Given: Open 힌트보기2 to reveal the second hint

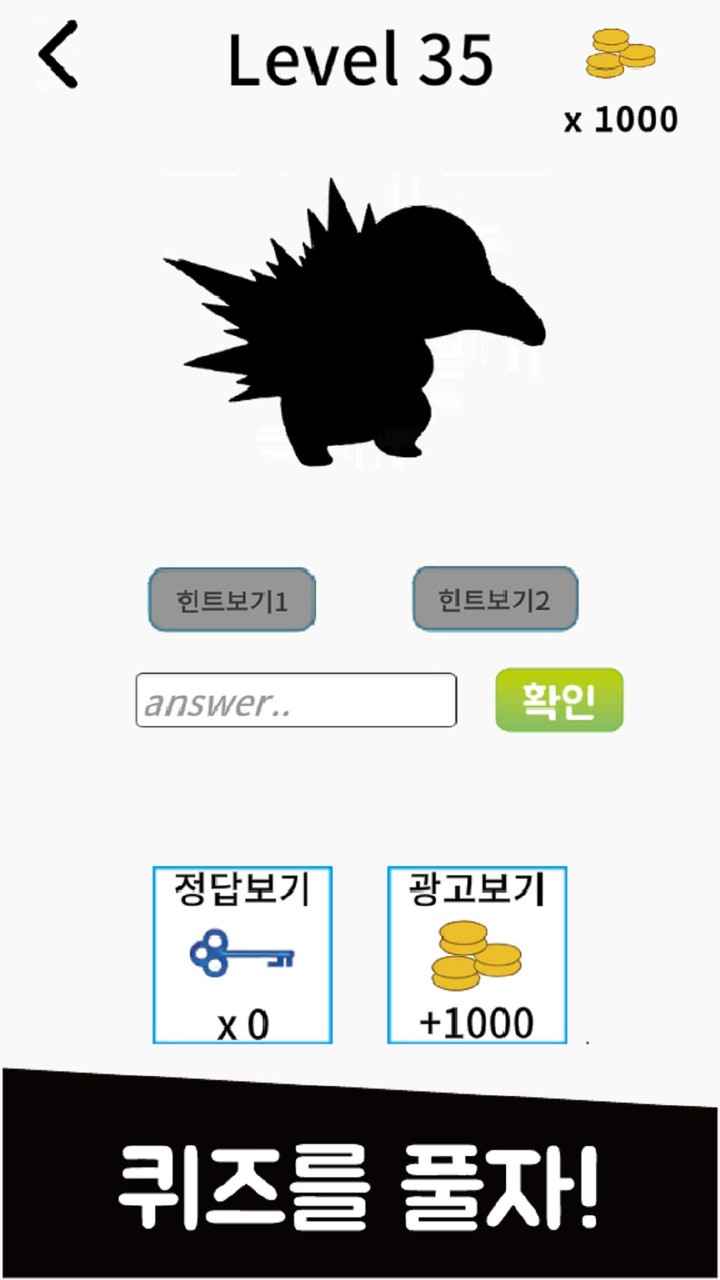Looking at the screenshot, I should coord(494,599).
